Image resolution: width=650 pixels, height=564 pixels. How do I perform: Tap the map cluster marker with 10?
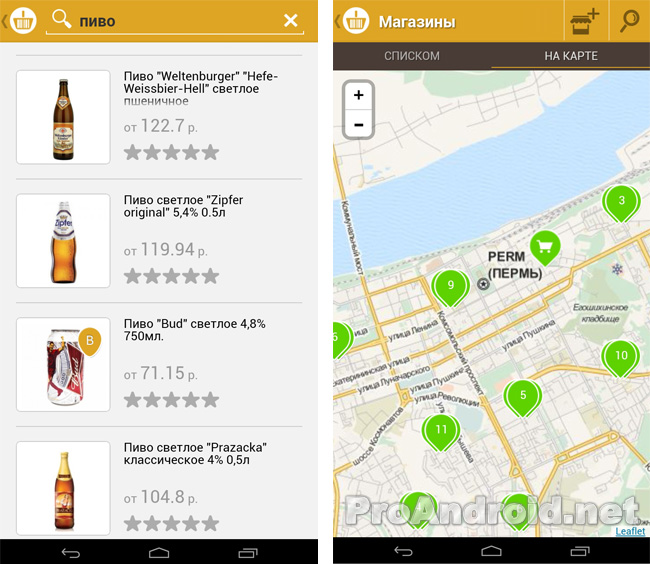click(x=620, y=356)
